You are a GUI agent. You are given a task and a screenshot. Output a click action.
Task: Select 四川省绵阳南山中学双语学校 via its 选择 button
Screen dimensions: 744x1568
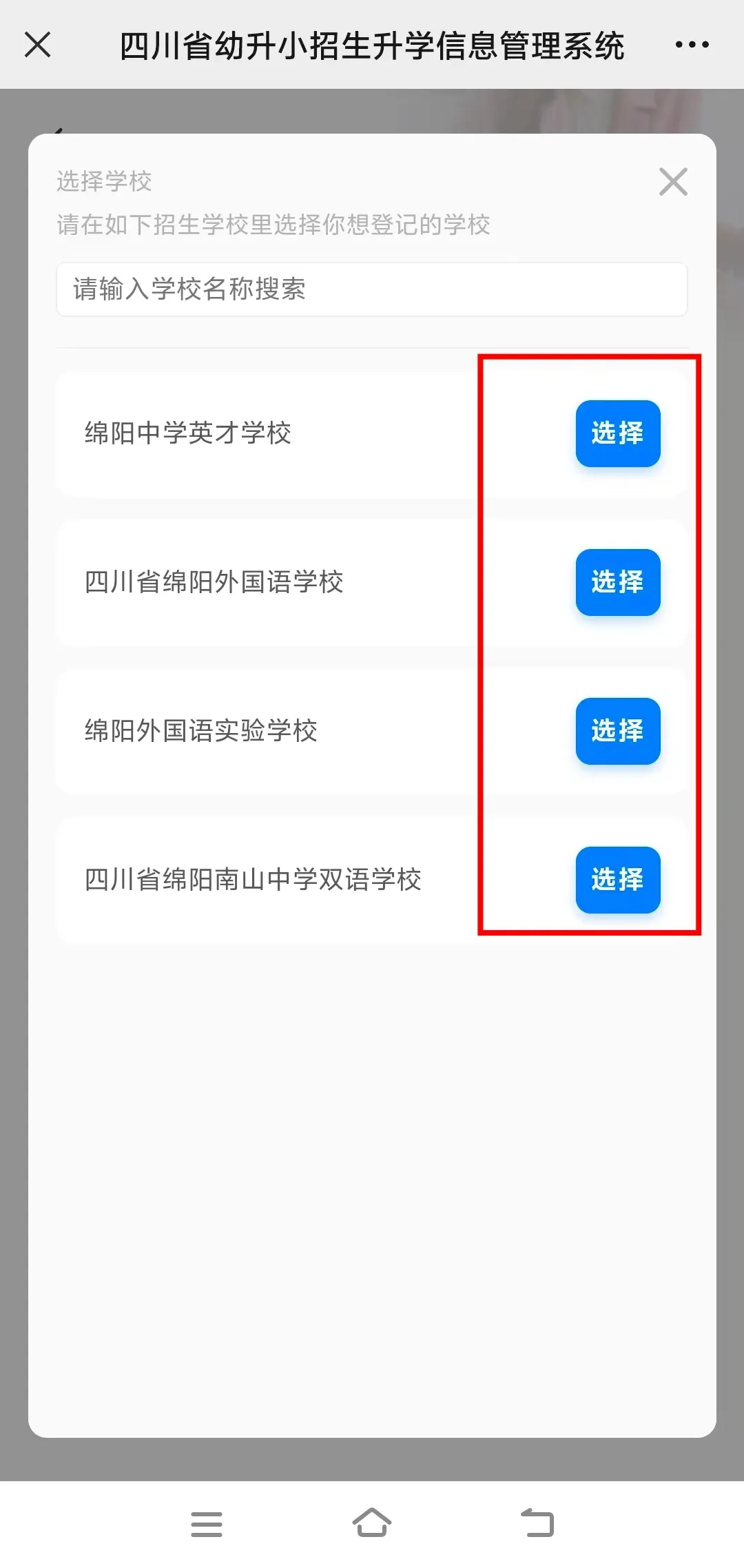(x=617, y=880)
